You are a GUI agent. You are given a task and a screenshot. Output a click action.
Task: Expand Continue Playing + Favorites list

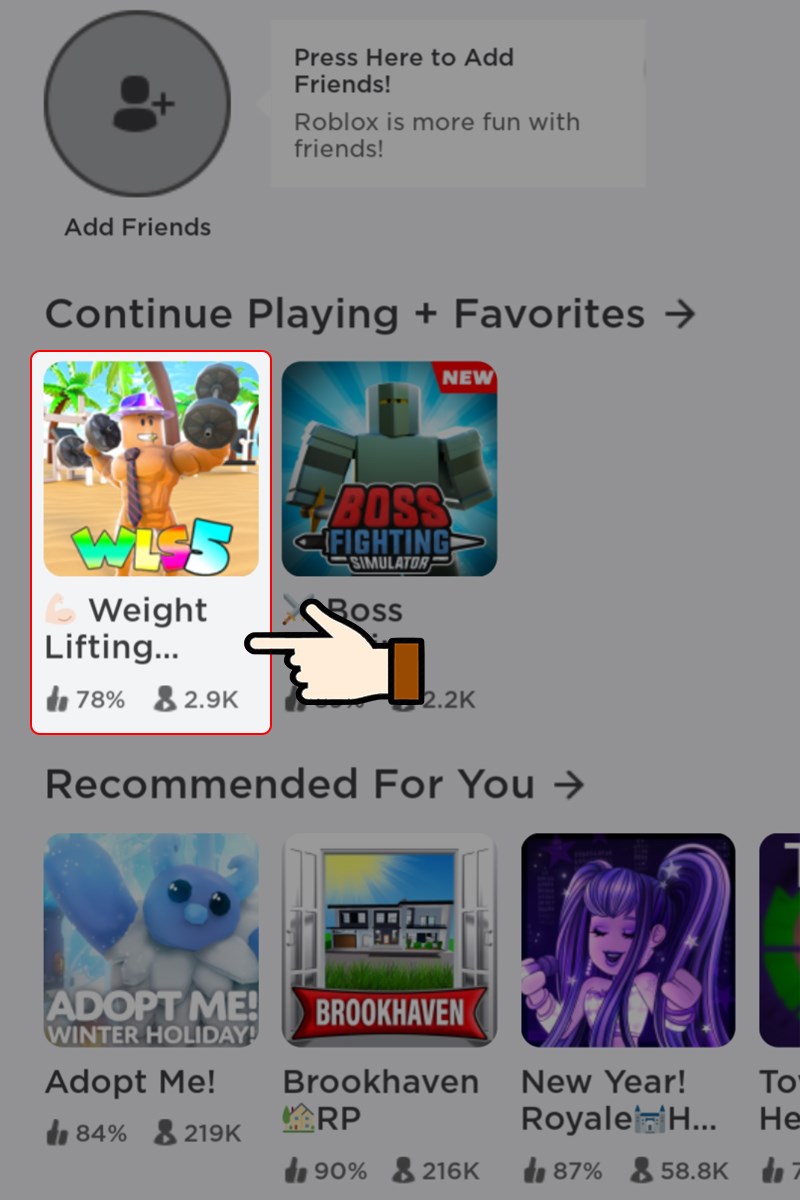[679, 315]
